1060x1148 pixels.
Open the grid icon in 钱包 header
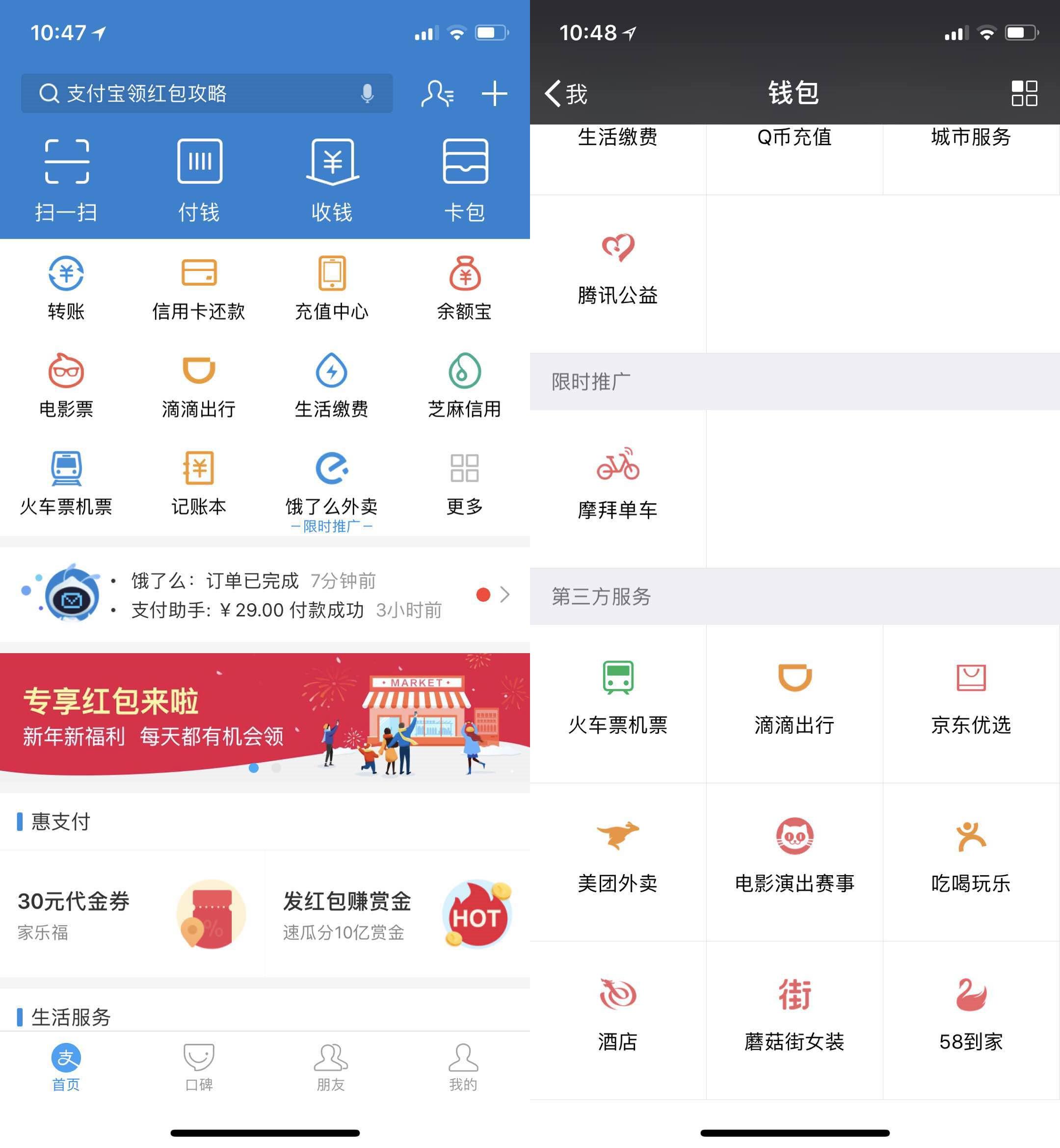pyautogui.click(x=1024, y=93)
